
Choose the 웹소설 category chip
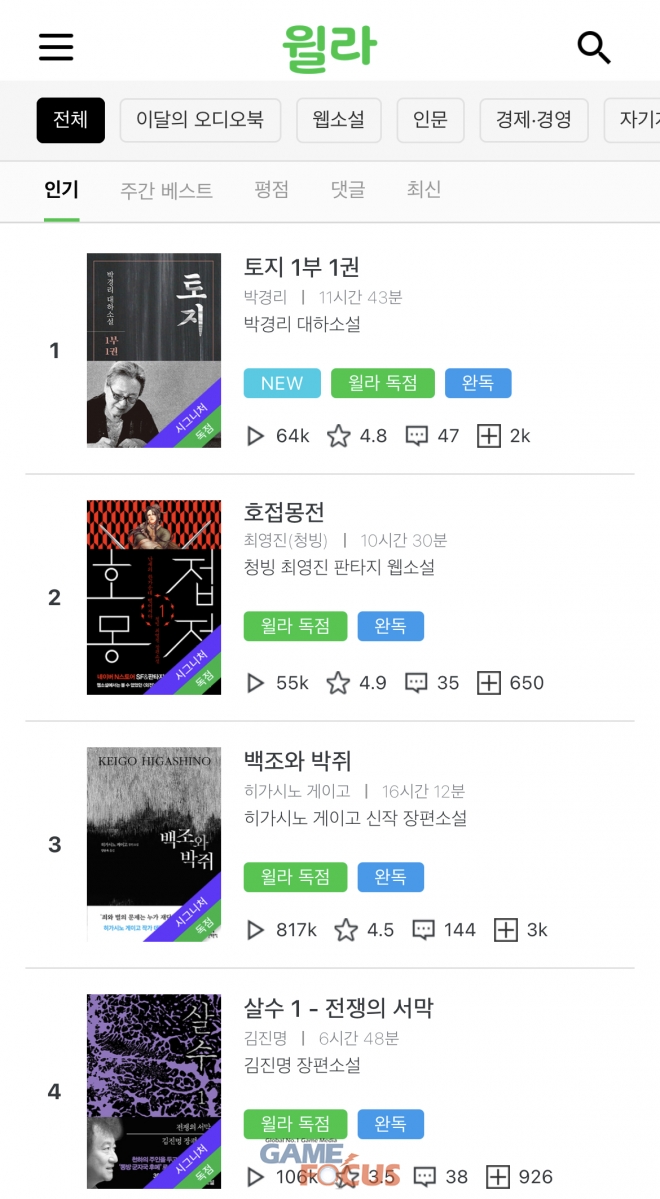(338, 120)
